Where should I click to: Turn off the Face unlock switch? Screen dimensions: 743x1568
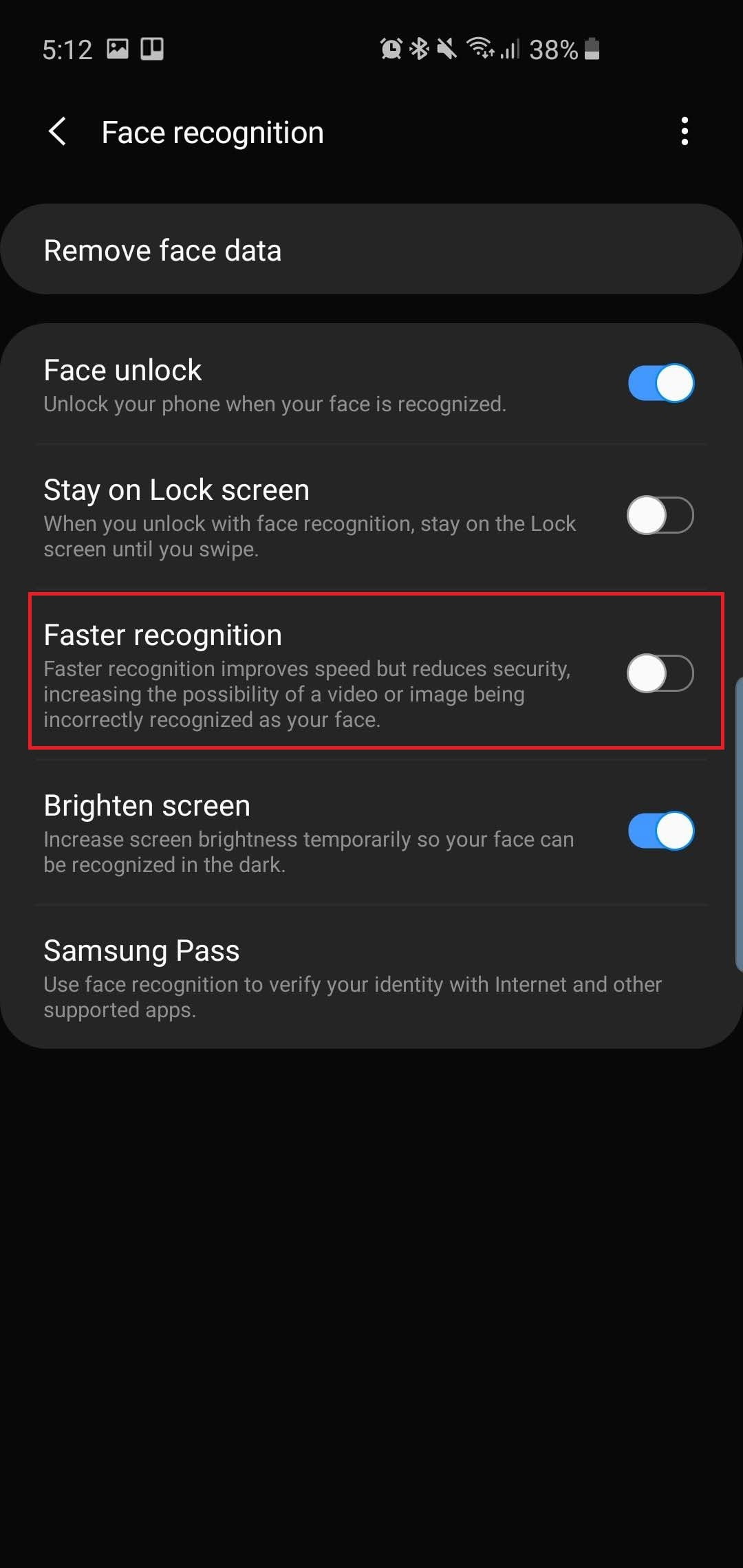660,383
